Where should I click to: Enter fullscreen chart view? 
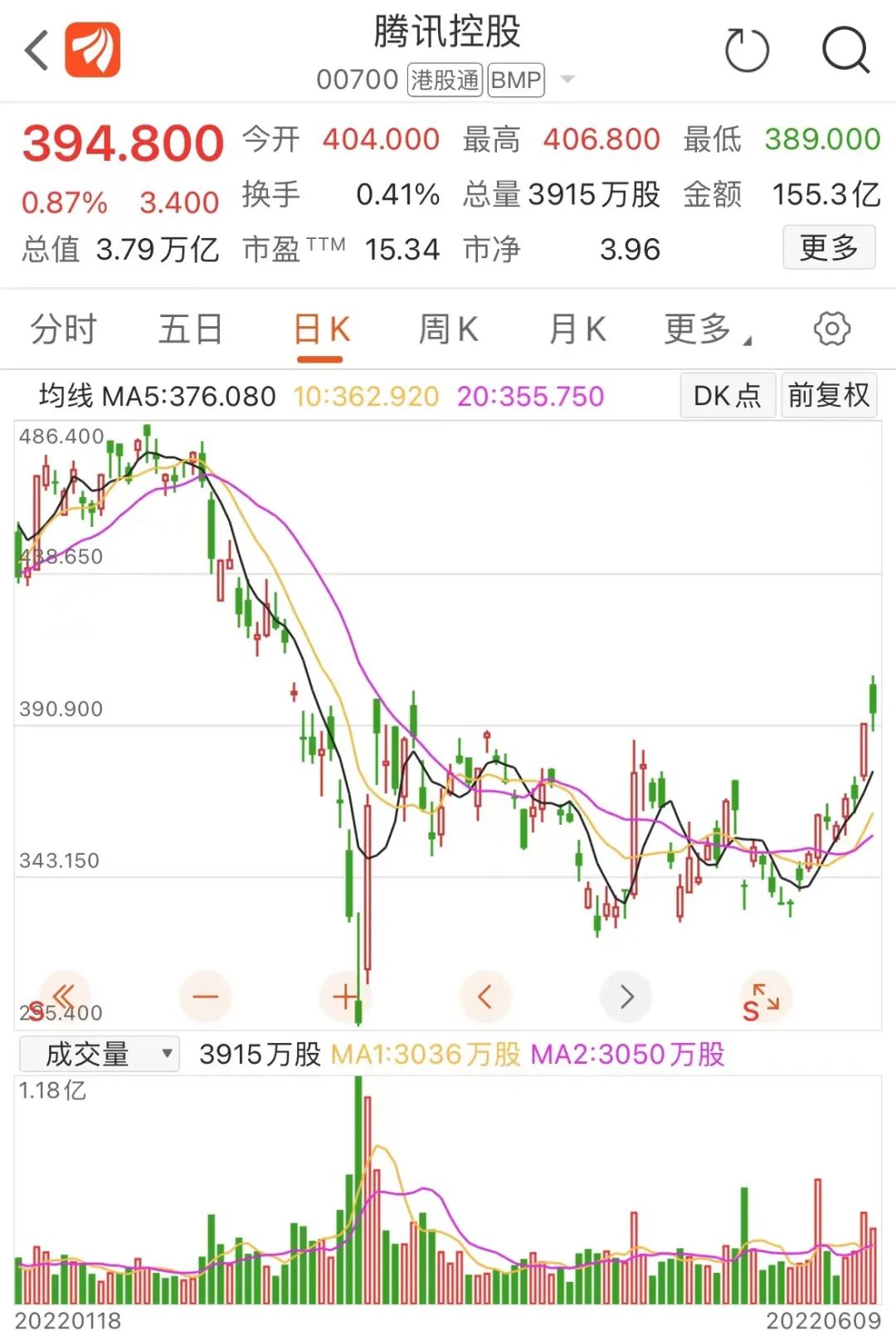(x=763, y=997)
